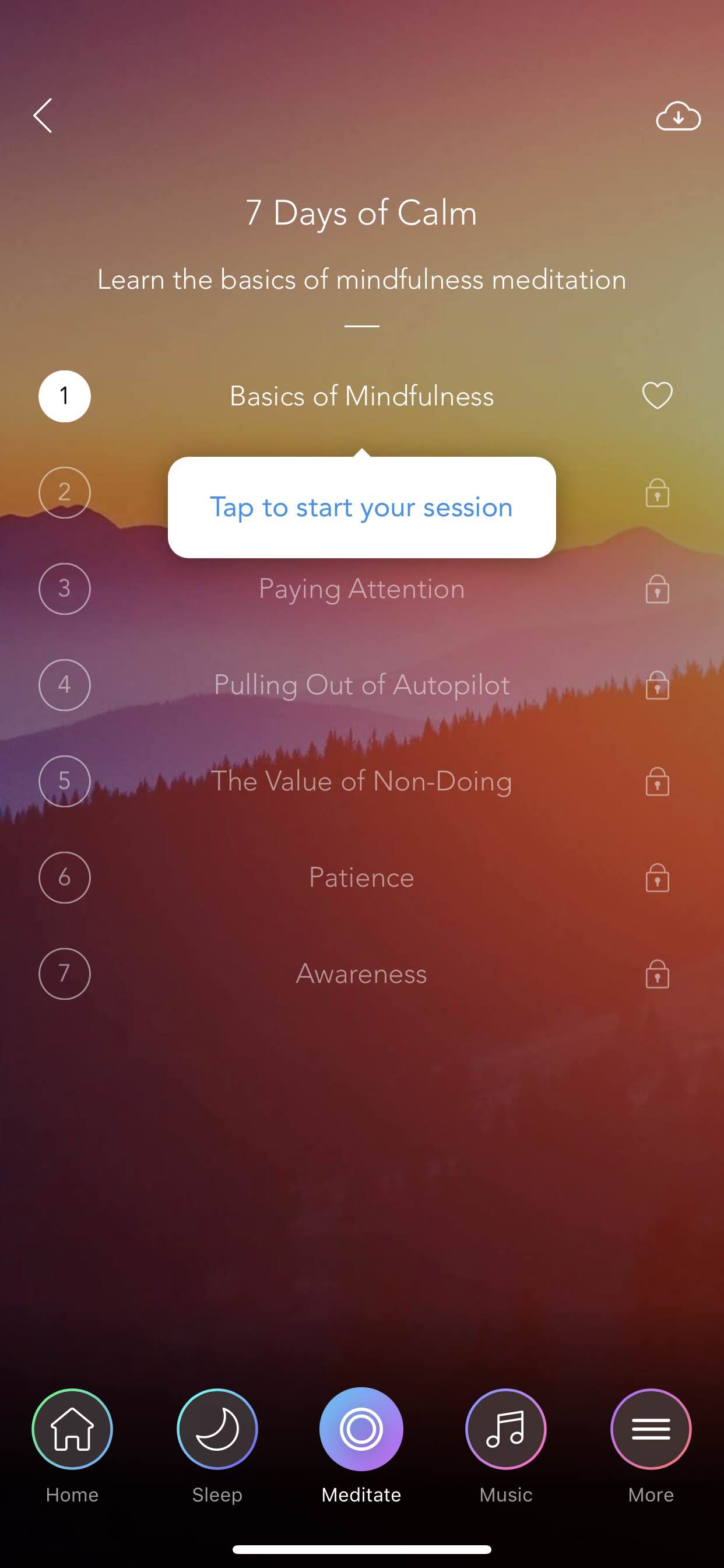This screenshot has height=1568, width=724.
Task: Open the Awareness session
Action: tap(361, 974)
